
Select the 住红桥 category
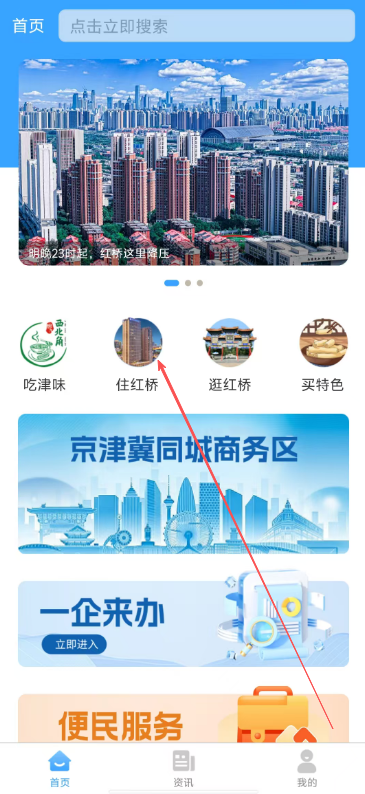pyautogui.click(x=138, y=354)
